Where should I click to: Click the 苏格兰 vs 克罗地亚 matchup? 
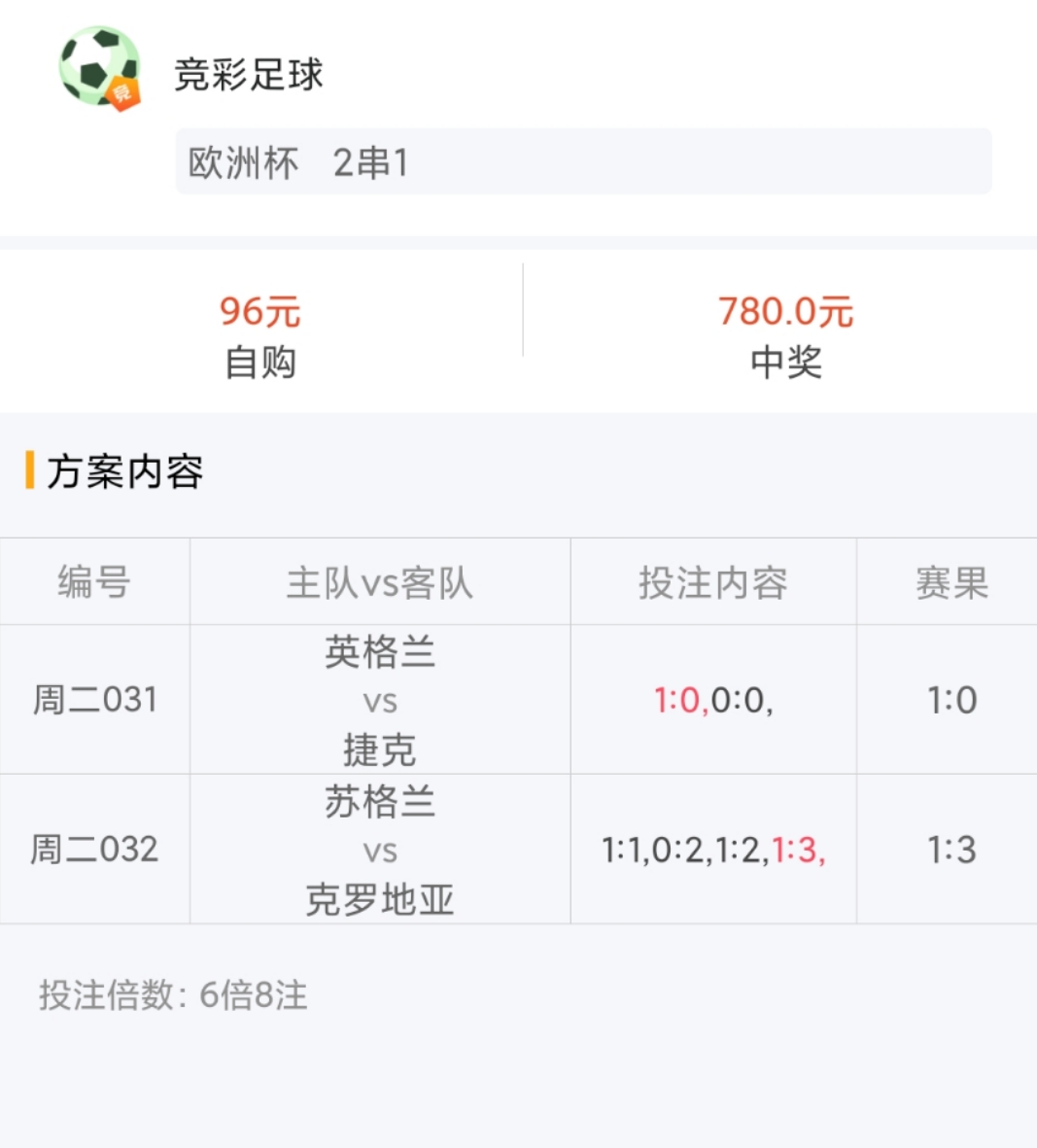point(380,850)
